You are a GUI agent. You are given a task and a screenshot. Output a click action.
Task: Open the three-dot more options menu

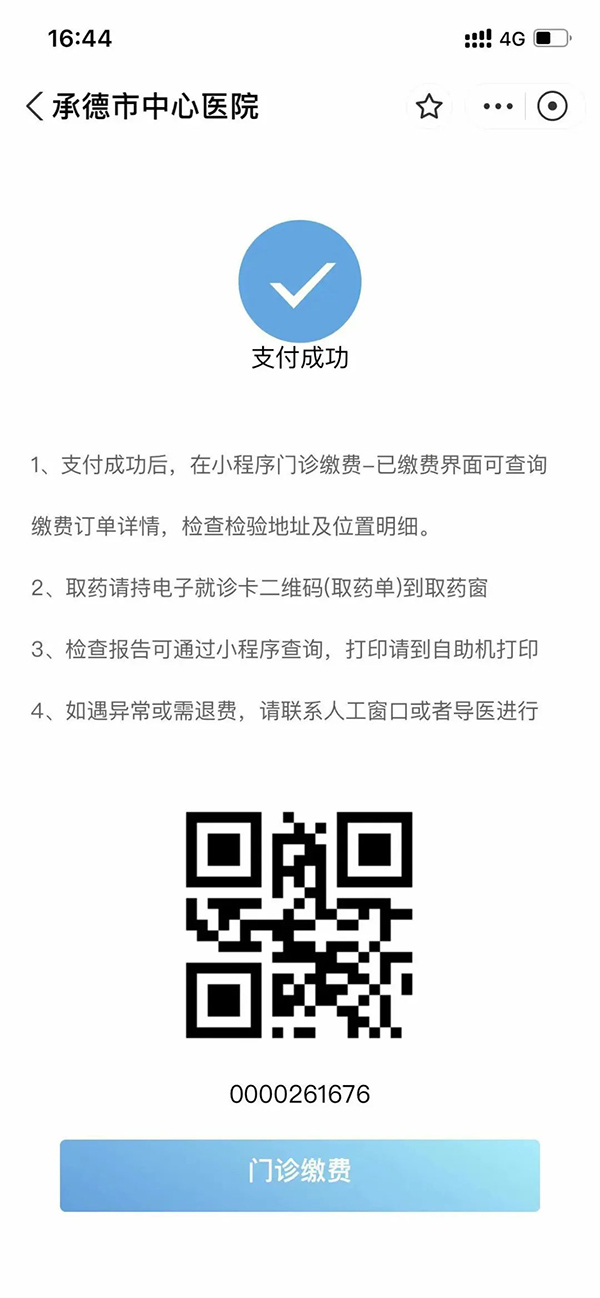[x=498, y=106]
